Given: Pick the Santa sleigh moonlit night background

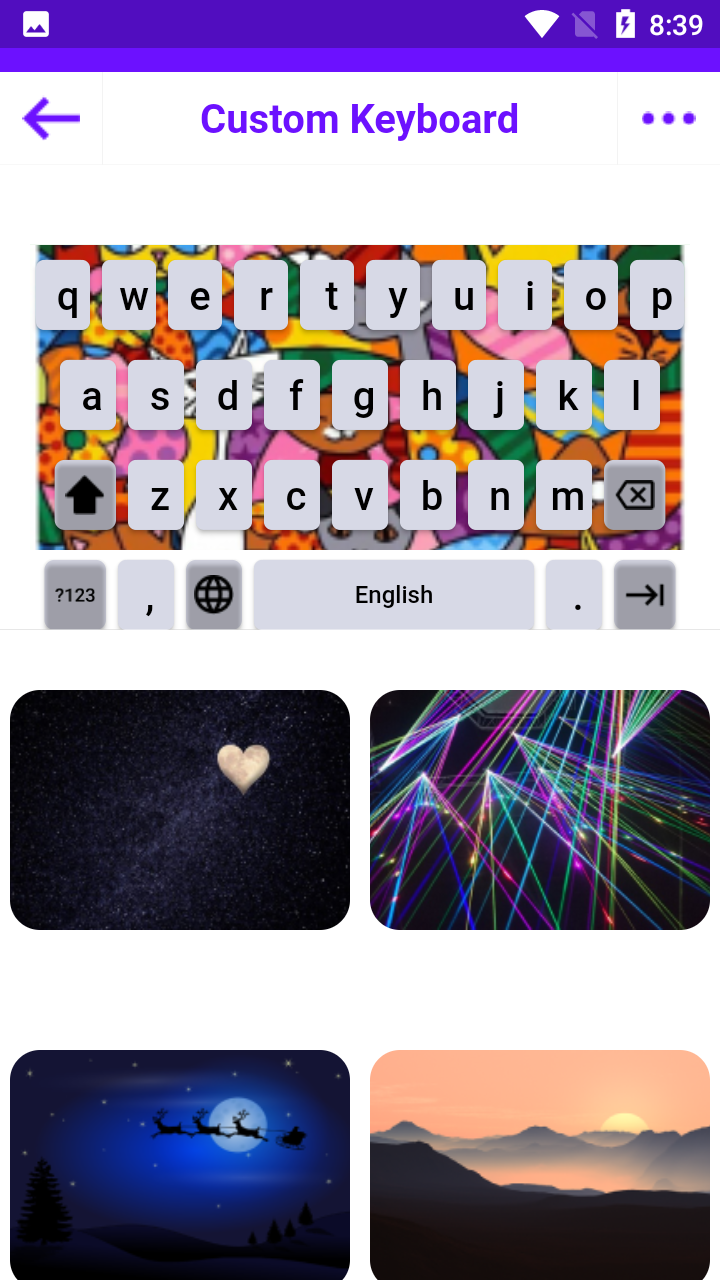Looking at the screenshot, I should coord(180,1165).
